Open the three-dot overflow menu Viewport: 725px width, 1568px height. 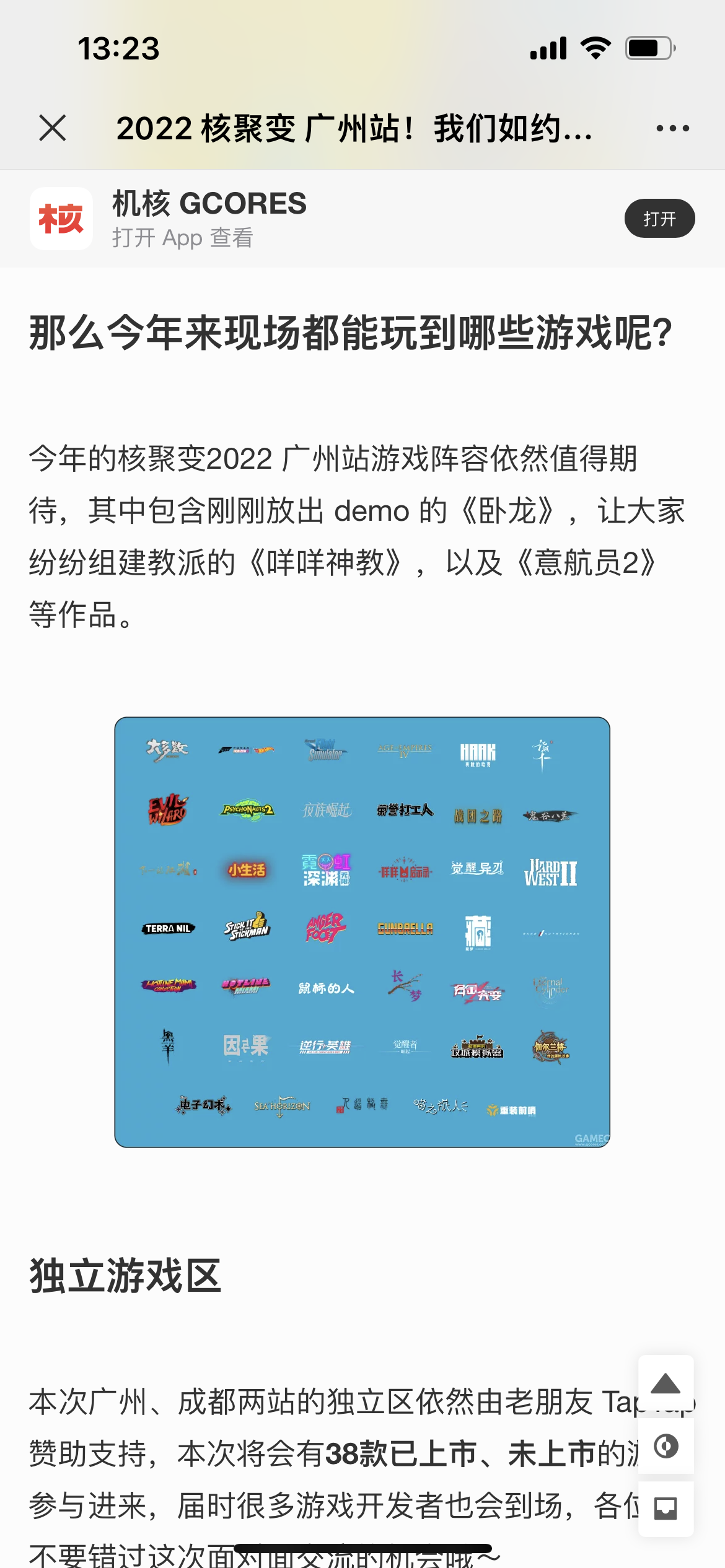click(672, 128)
